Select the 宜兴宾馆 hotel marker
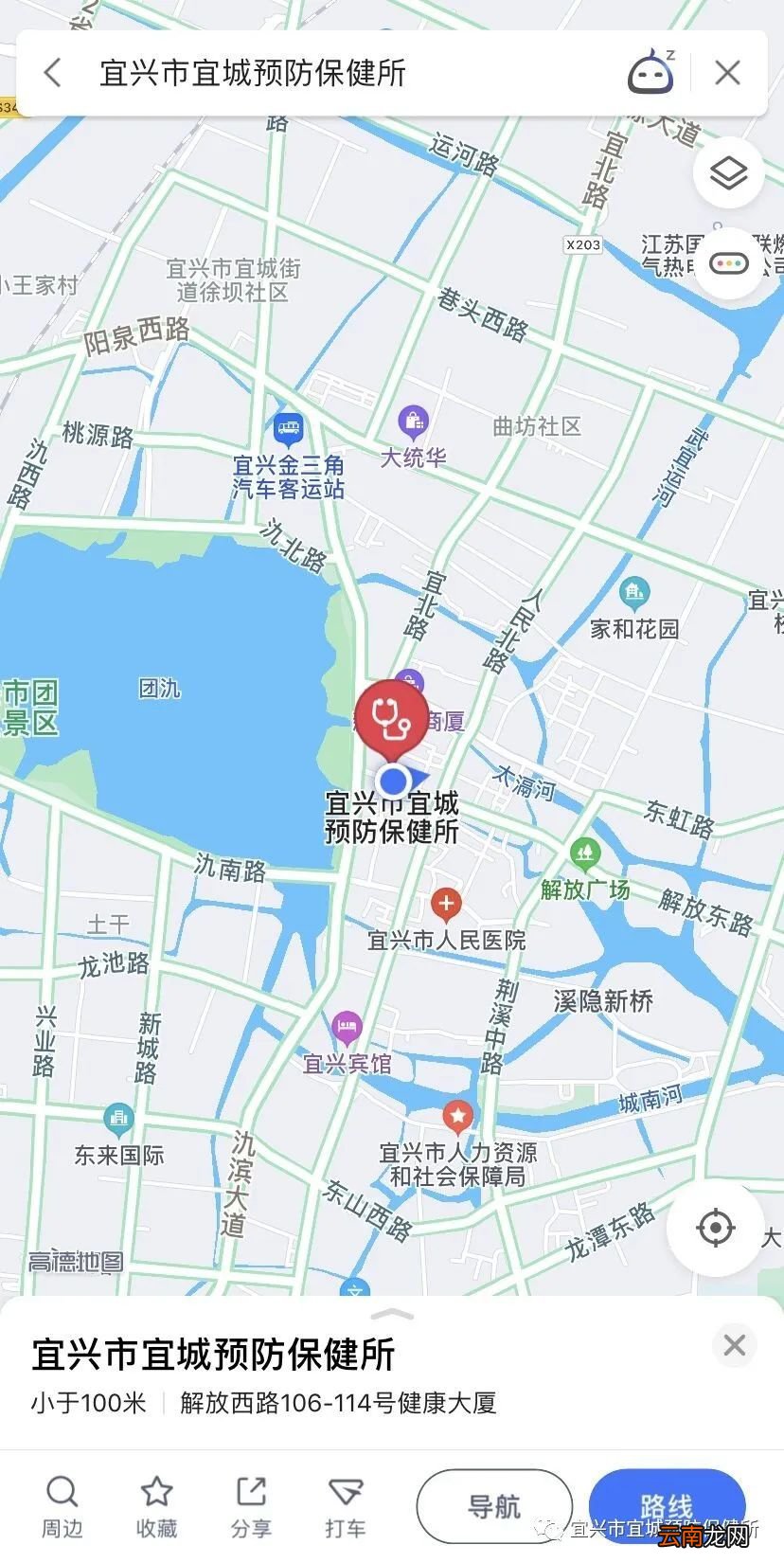Viewport: 784px width, 1563px height. coord(348,1026)
